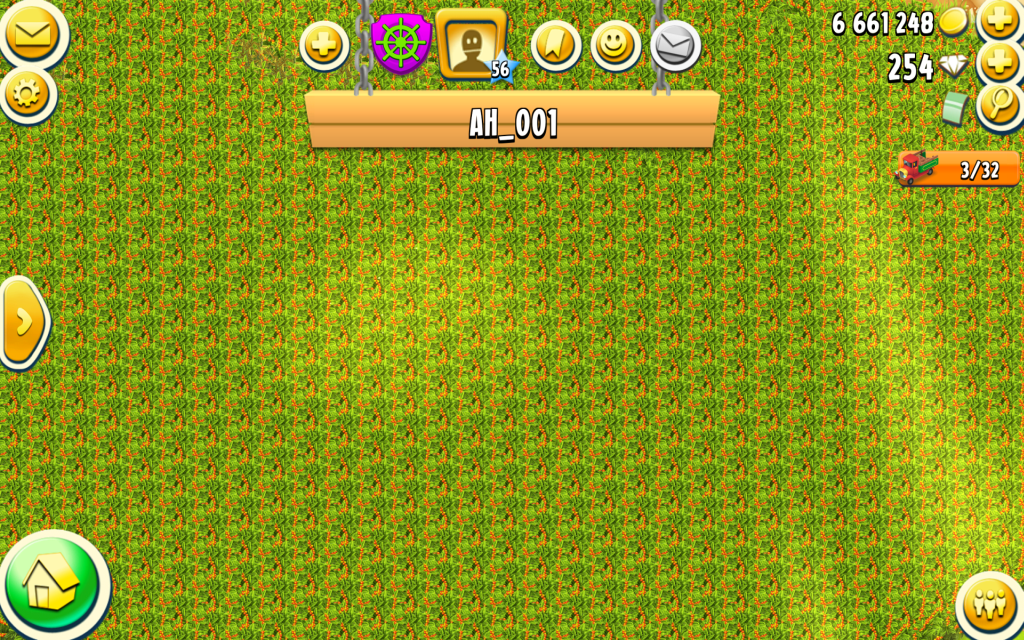Open the settings gear
1024x640 pixels.
tap(27, 94)
